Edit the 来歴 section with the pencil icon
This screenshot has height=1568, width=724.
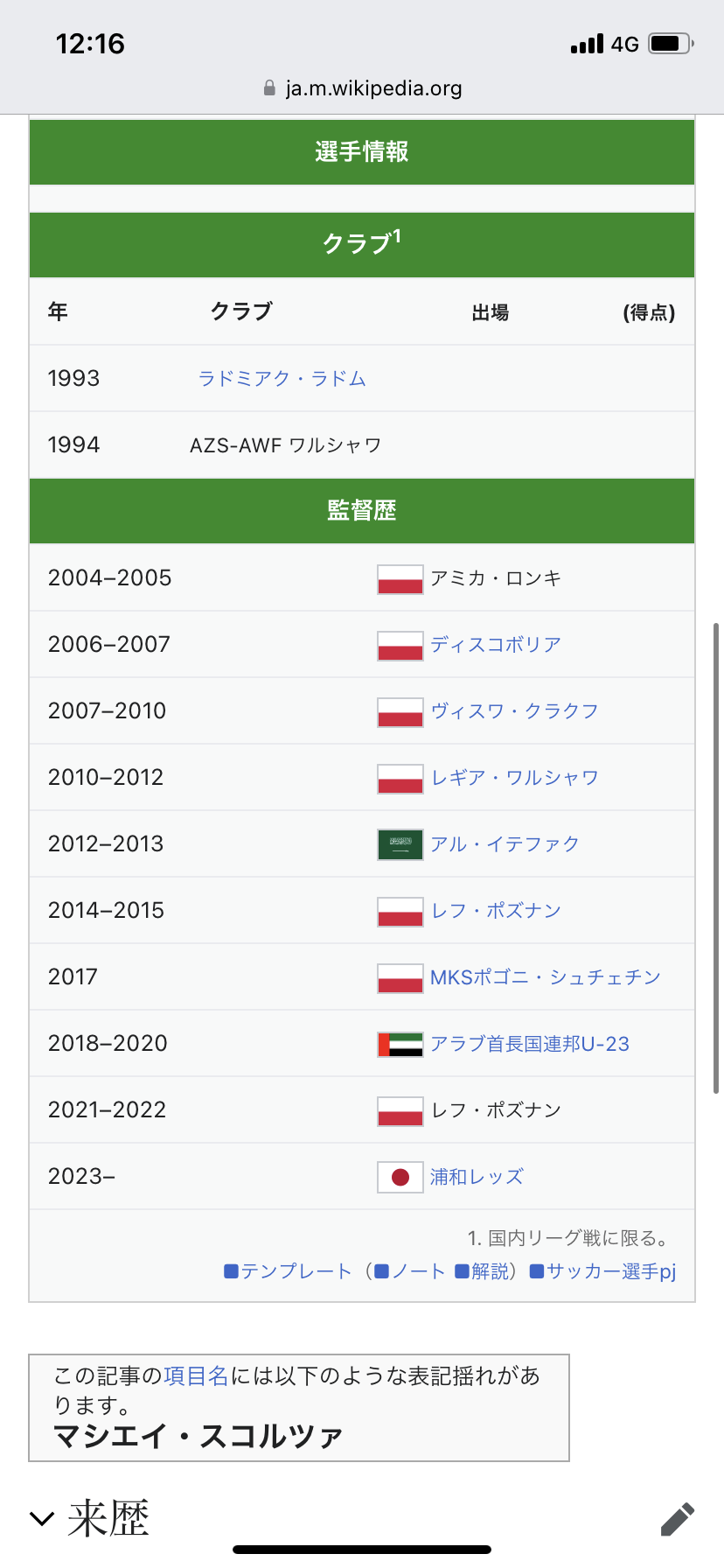(678, 1519)
